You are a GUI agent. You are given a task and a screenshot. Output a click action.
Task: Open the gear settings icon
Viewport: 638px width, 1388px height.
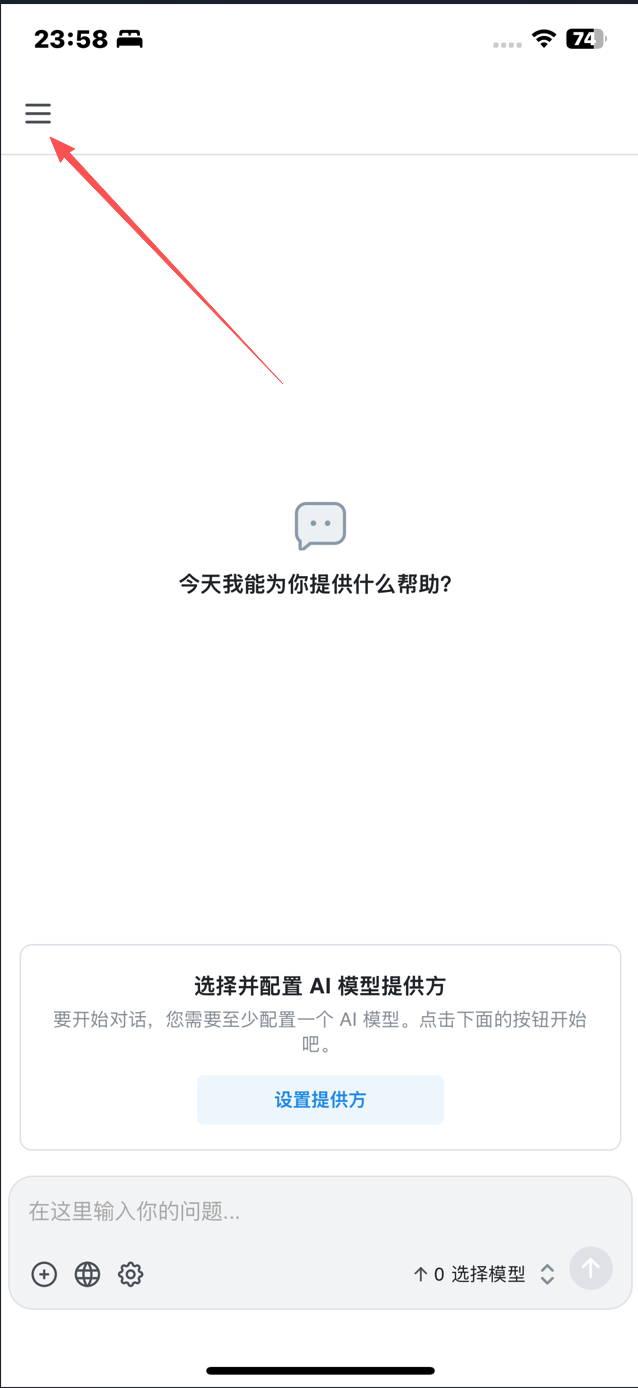pos(131,1274)
